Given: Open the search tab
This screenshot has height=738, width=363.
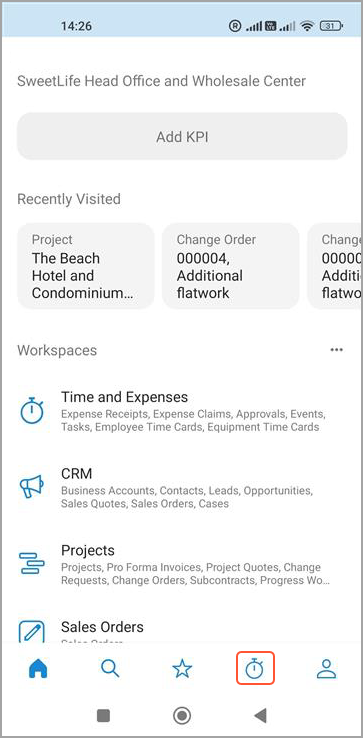Looking at the screenshot, I should 110,668.
